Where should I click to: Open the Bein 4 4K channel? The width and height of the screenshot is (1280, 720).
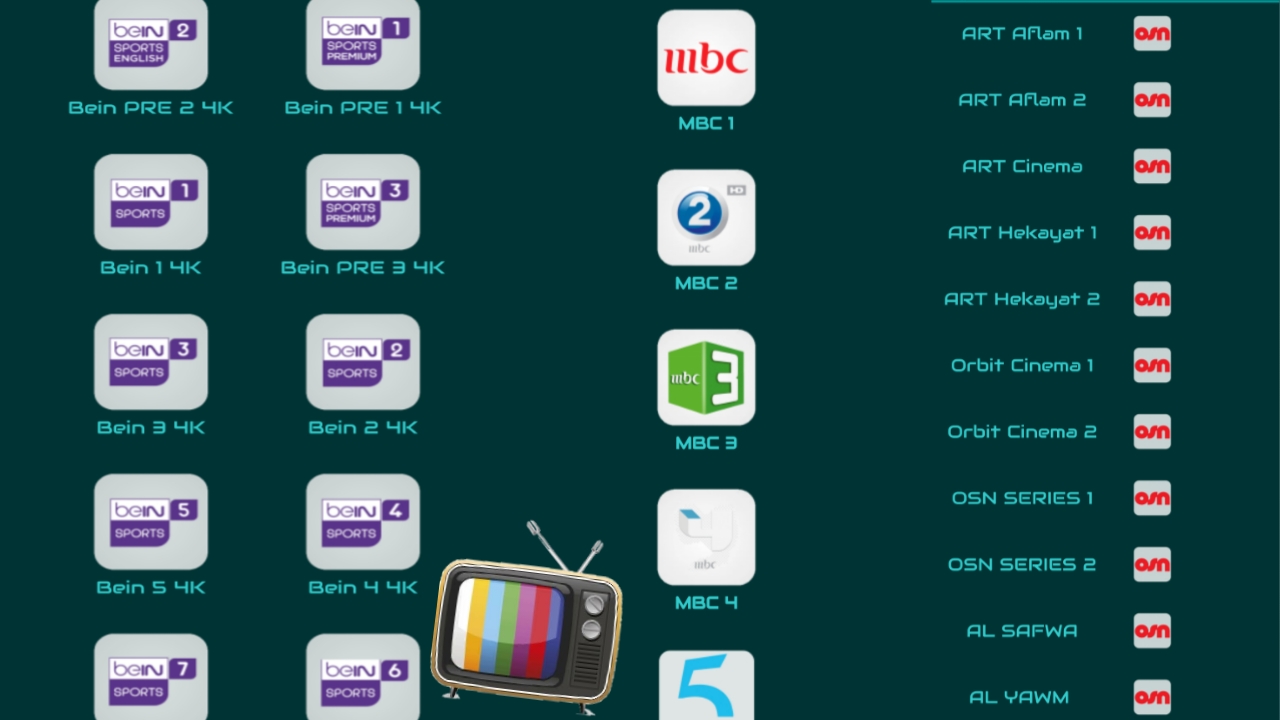(363, 522)
